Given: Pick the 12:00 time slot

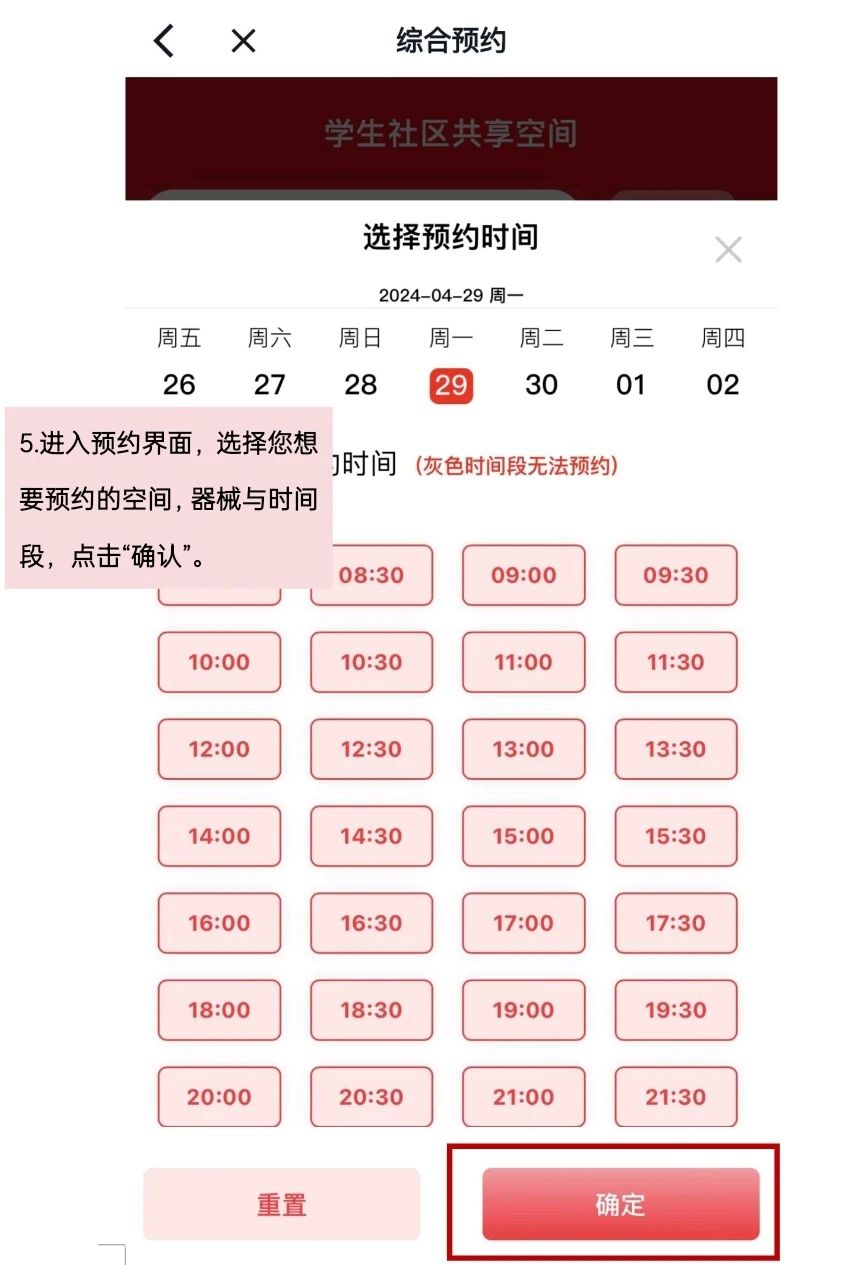Looking at the screenshot, I should (219, 749).
